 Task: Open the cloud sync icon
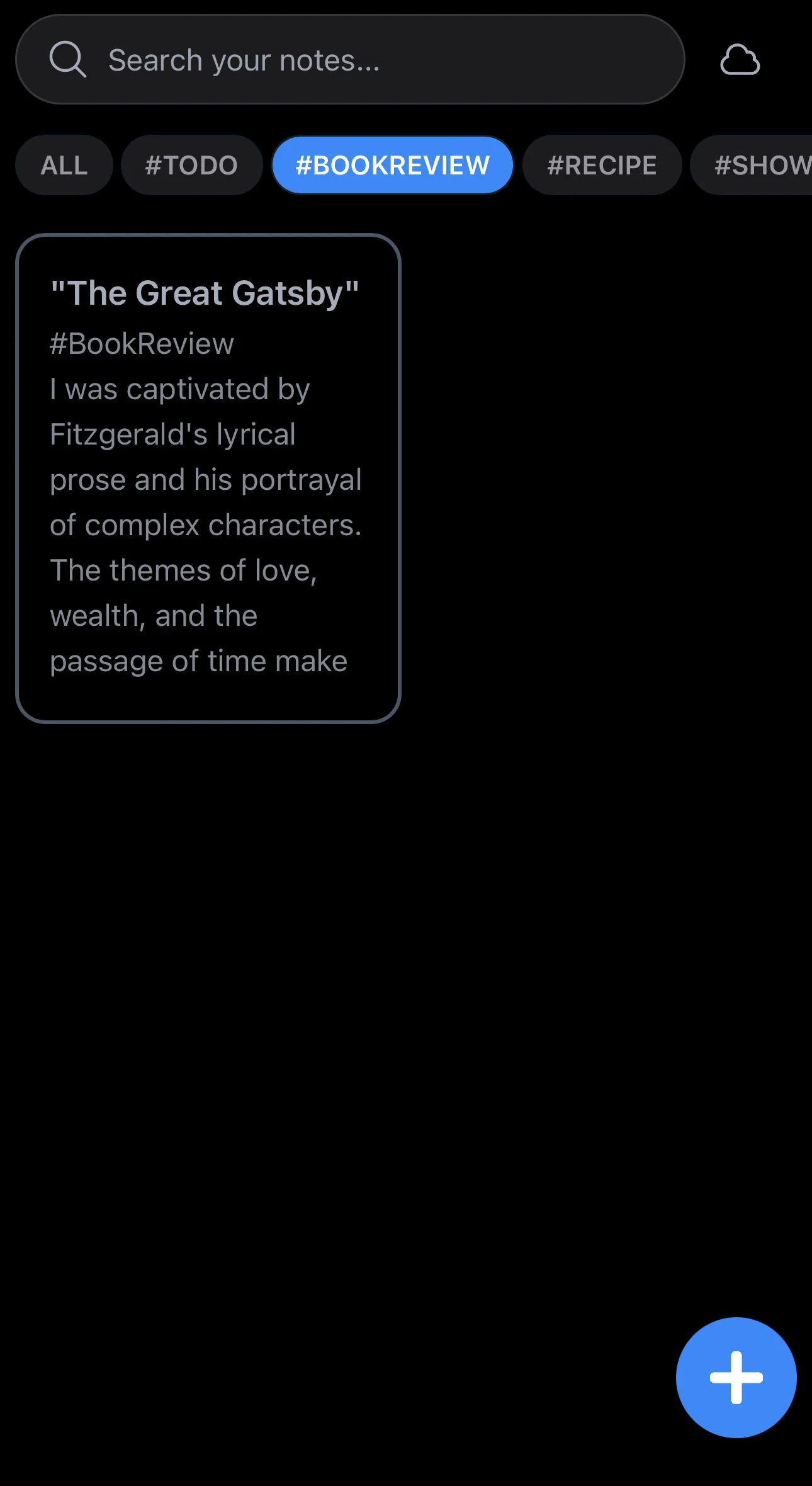(740, 60)
